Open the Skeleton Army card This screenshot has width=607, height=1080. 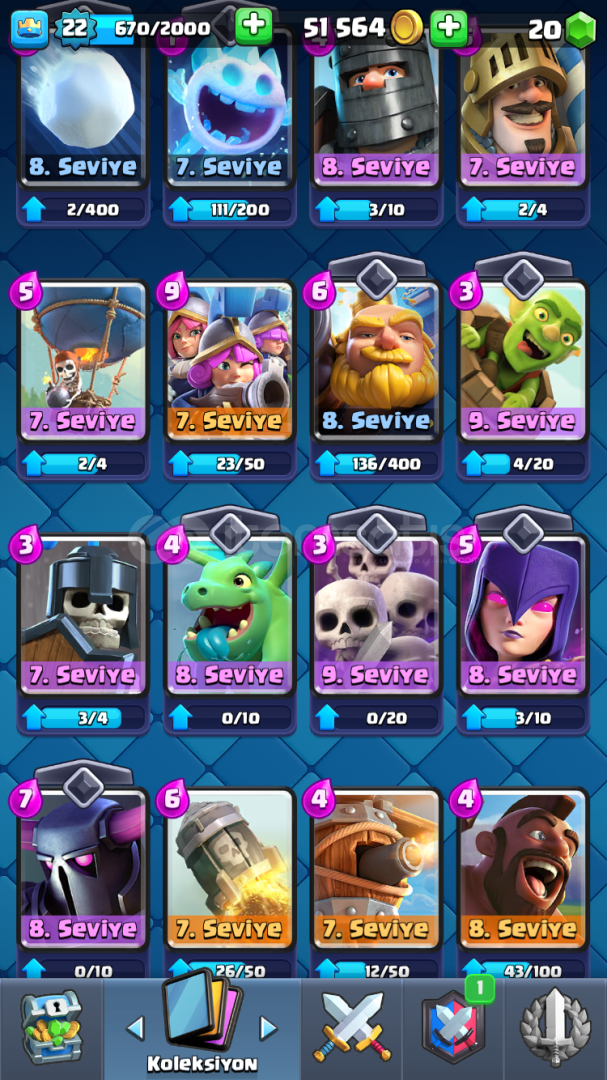click(x=376, y=612)
